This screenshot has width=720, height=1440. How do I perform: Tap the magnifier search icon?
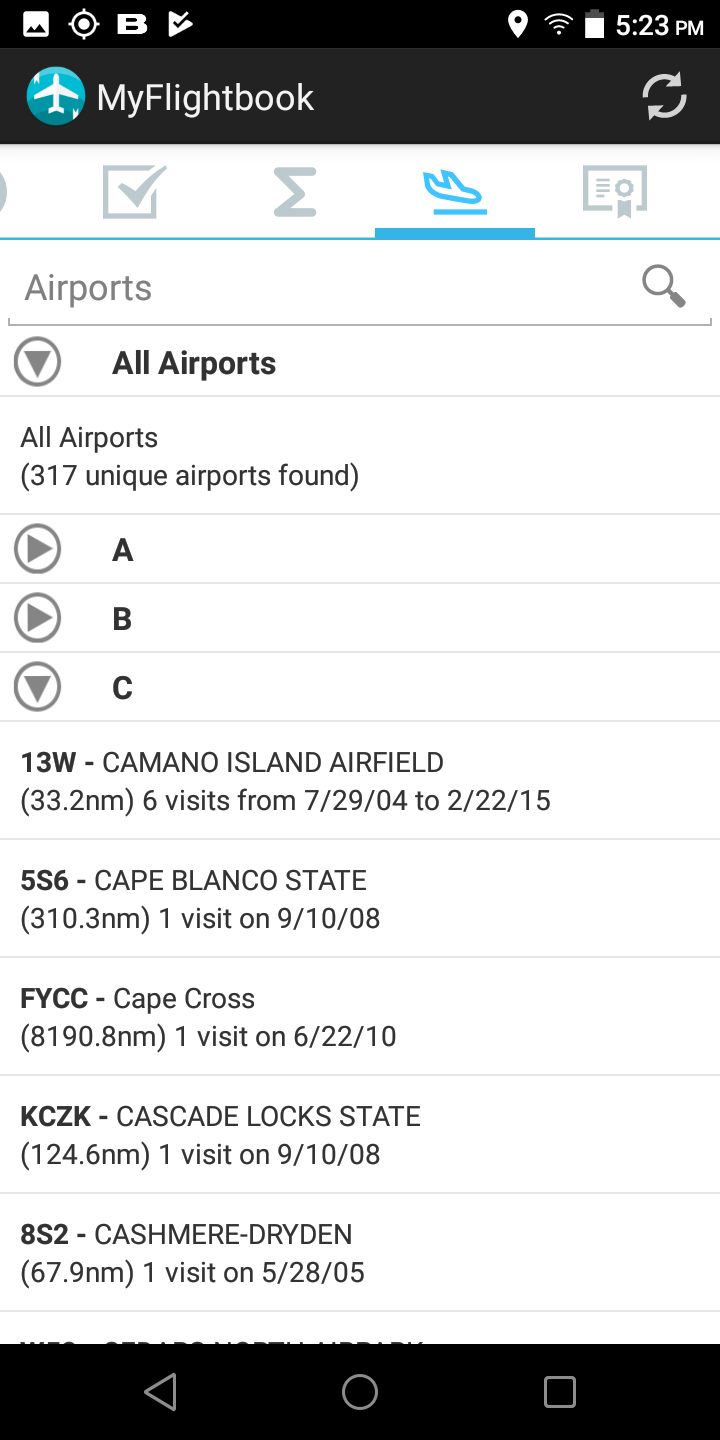pos(664,287)
